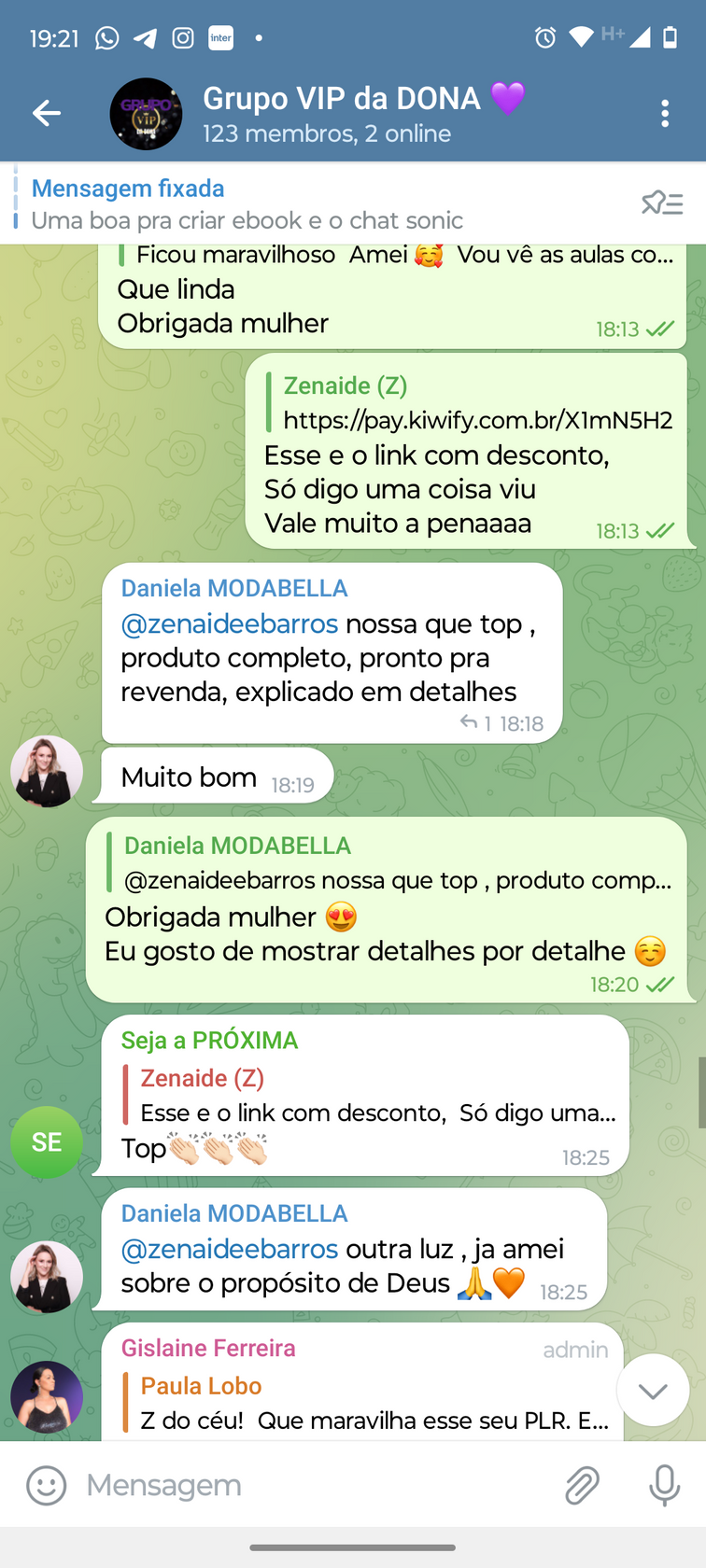Jump to quoted Paula Lobo message

click(x=374, y=1404)
